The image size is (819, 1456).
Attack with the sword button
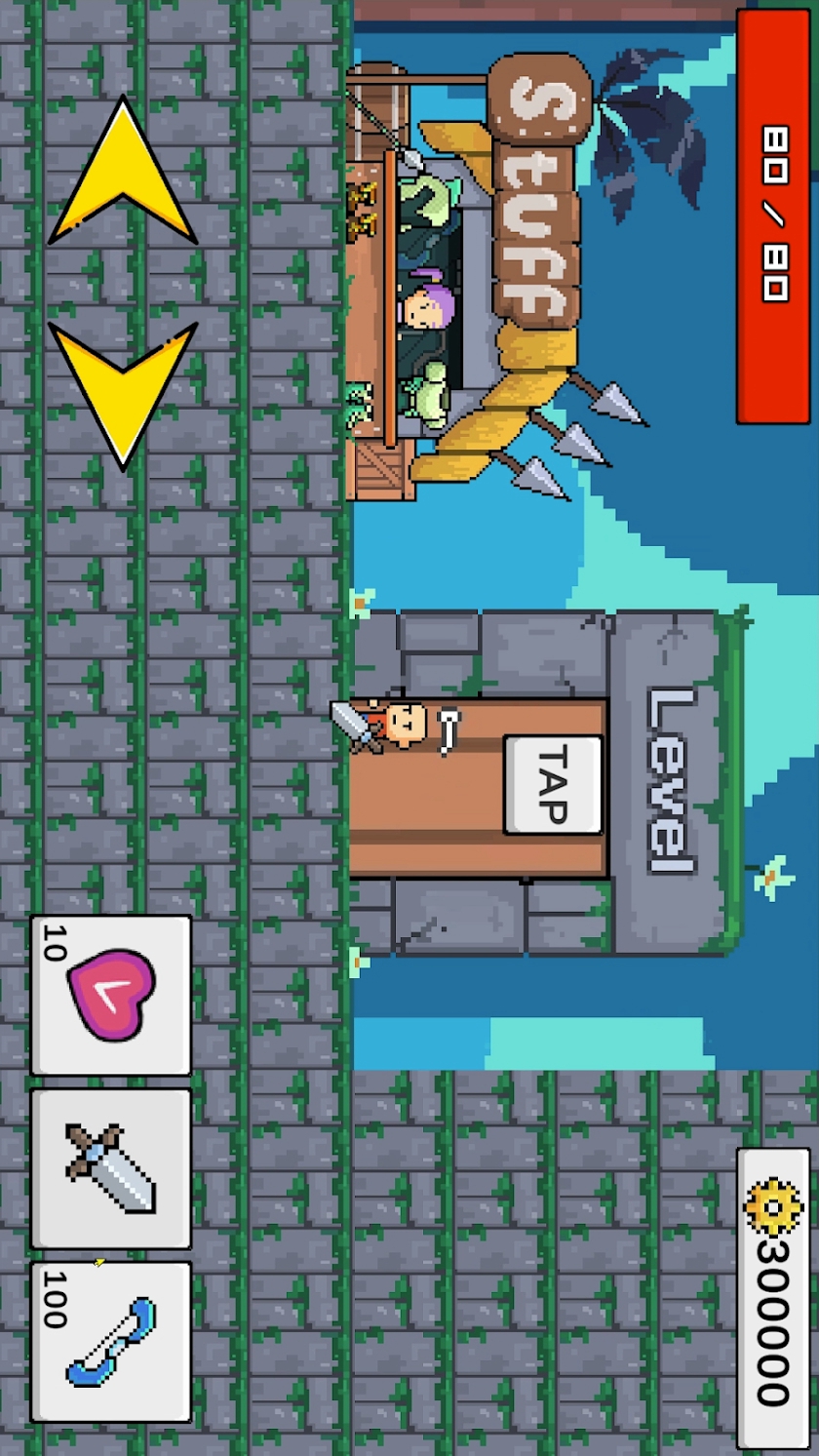(111, 1168)
